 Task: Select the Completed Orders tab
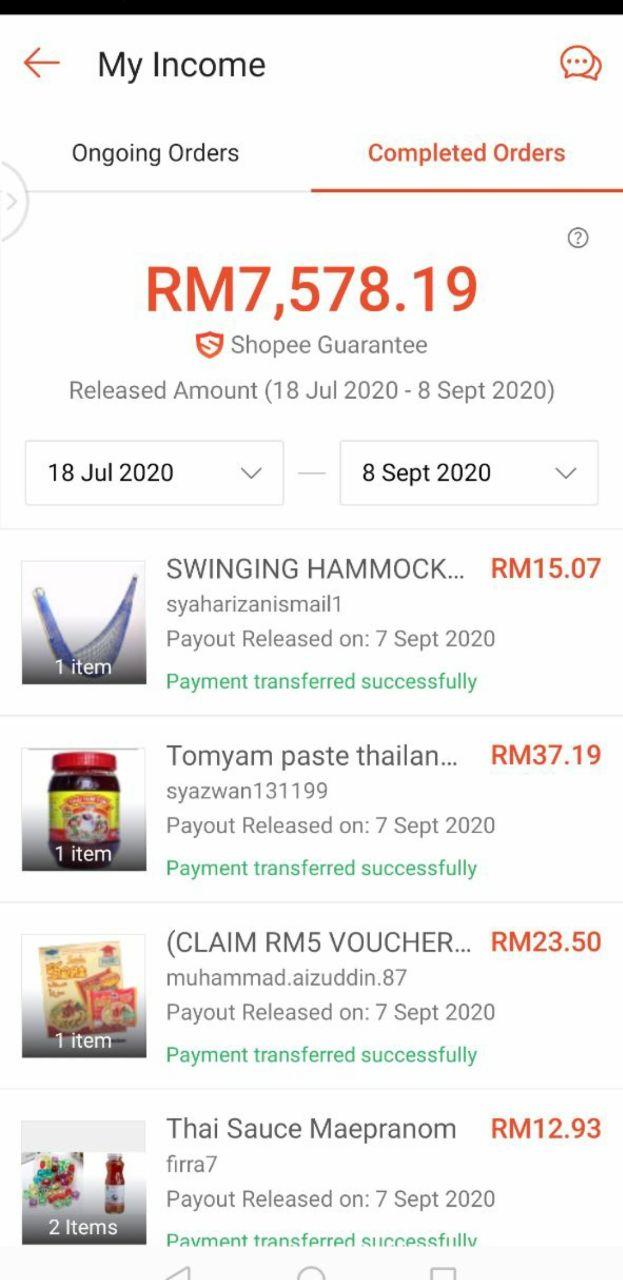pos(466,153)
